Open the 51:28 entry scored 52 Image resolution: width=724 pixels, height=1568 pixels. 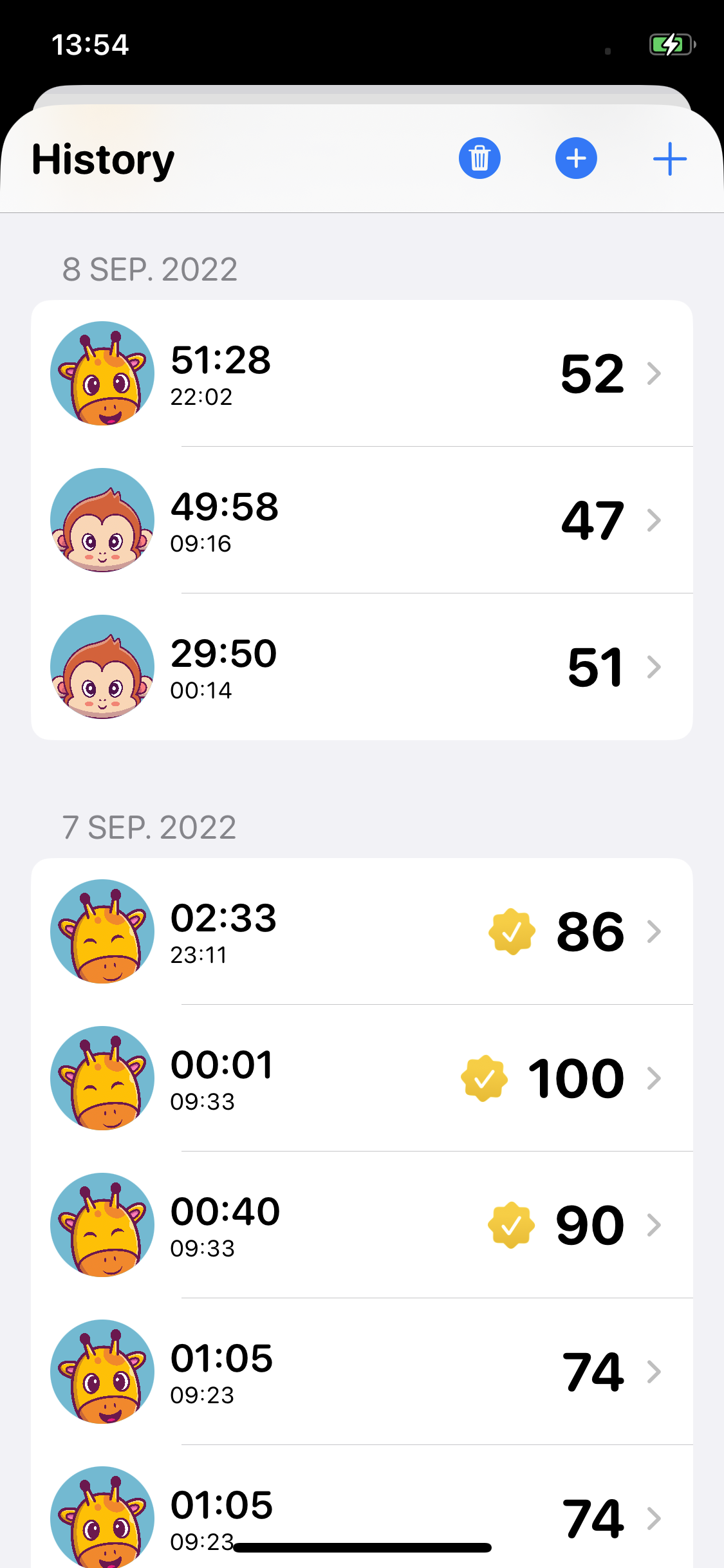(362, 373)
